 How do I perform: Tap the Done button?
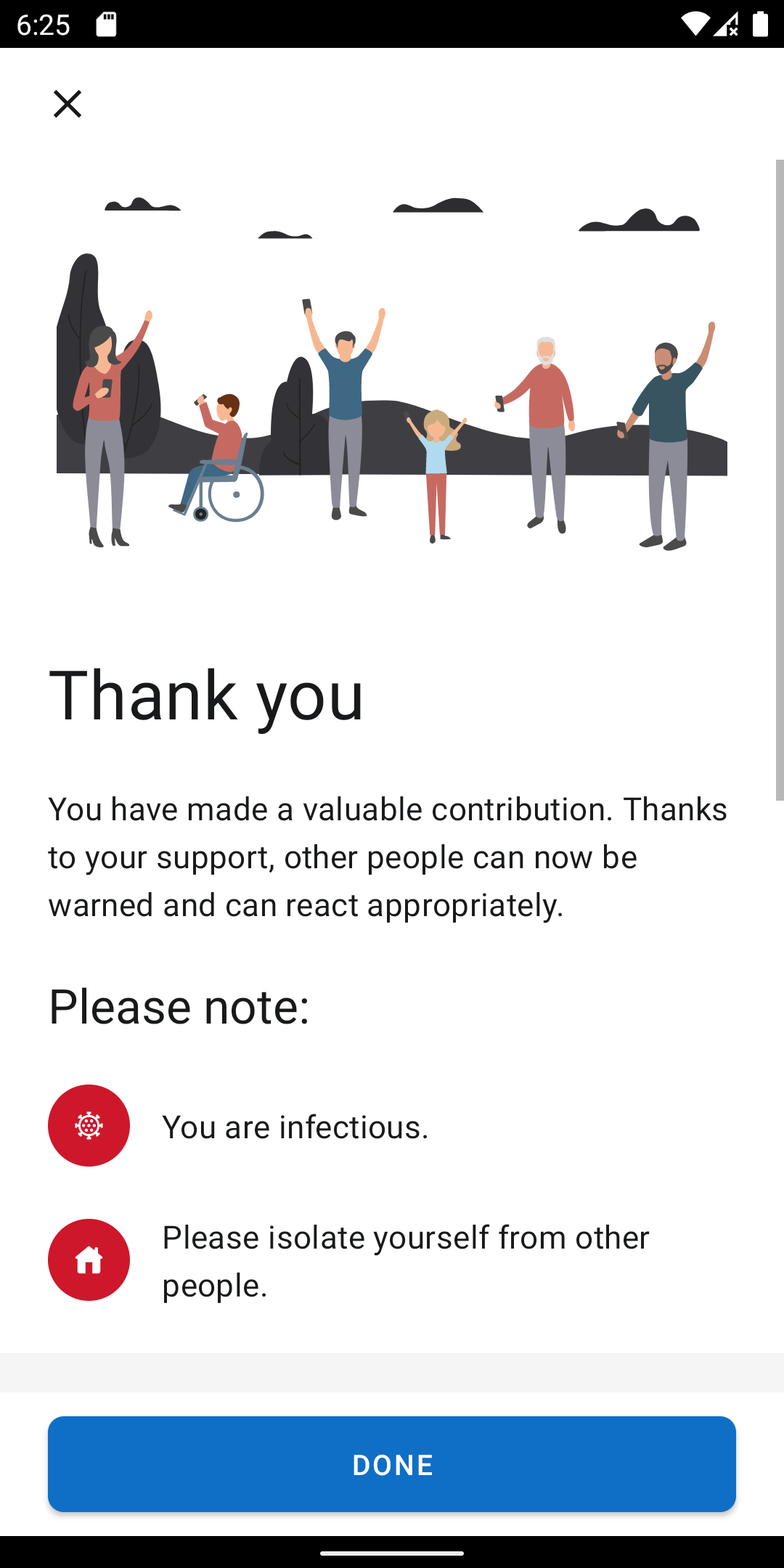point(392,1464)
